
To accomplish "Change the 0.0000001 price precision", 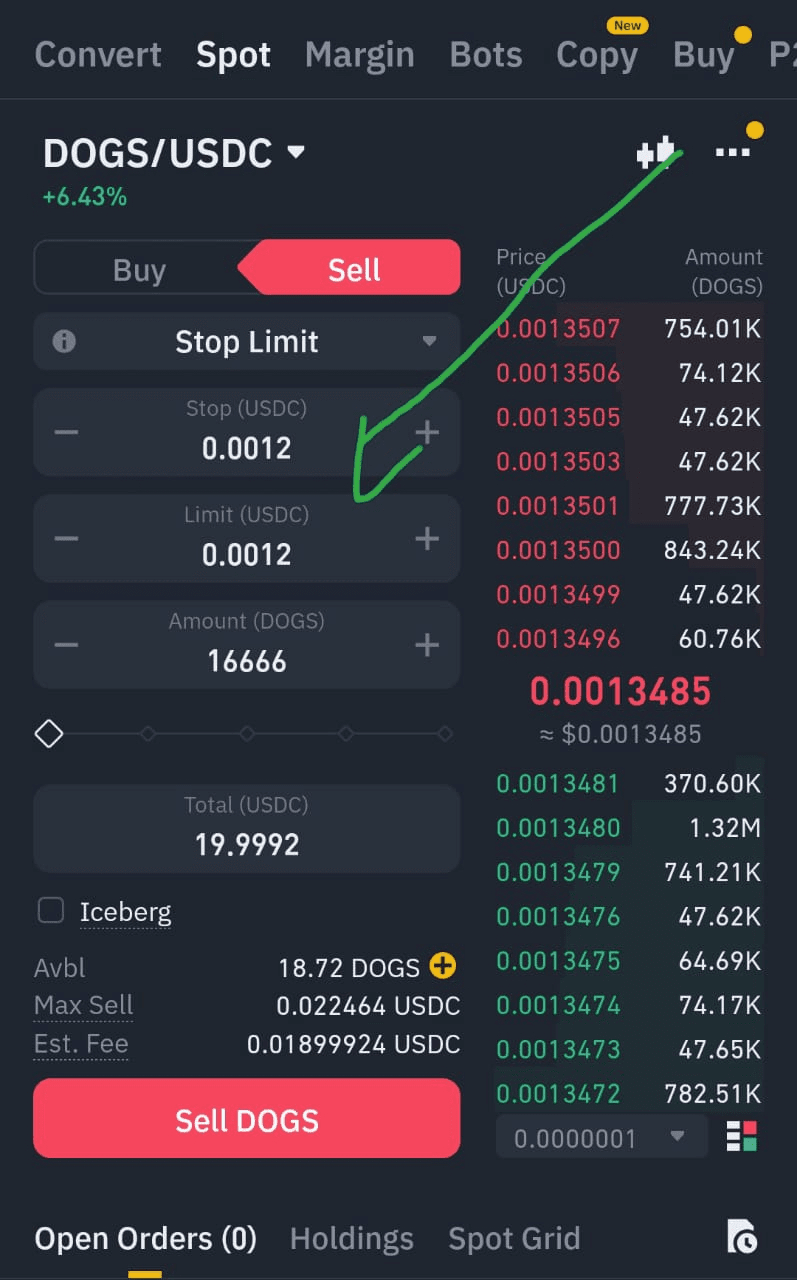I will point(600,1137).
